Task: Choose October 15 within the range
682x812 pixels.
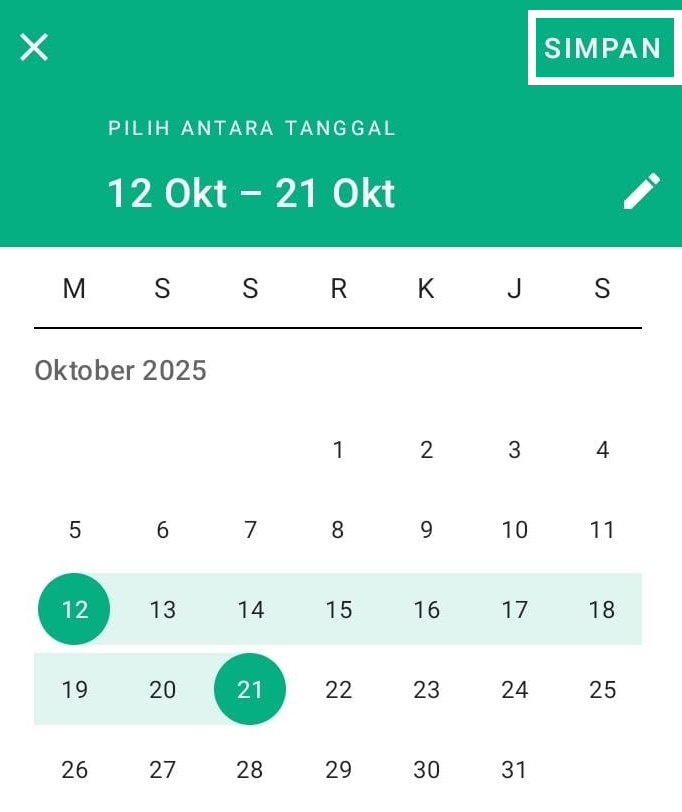Action: (338, 609)
